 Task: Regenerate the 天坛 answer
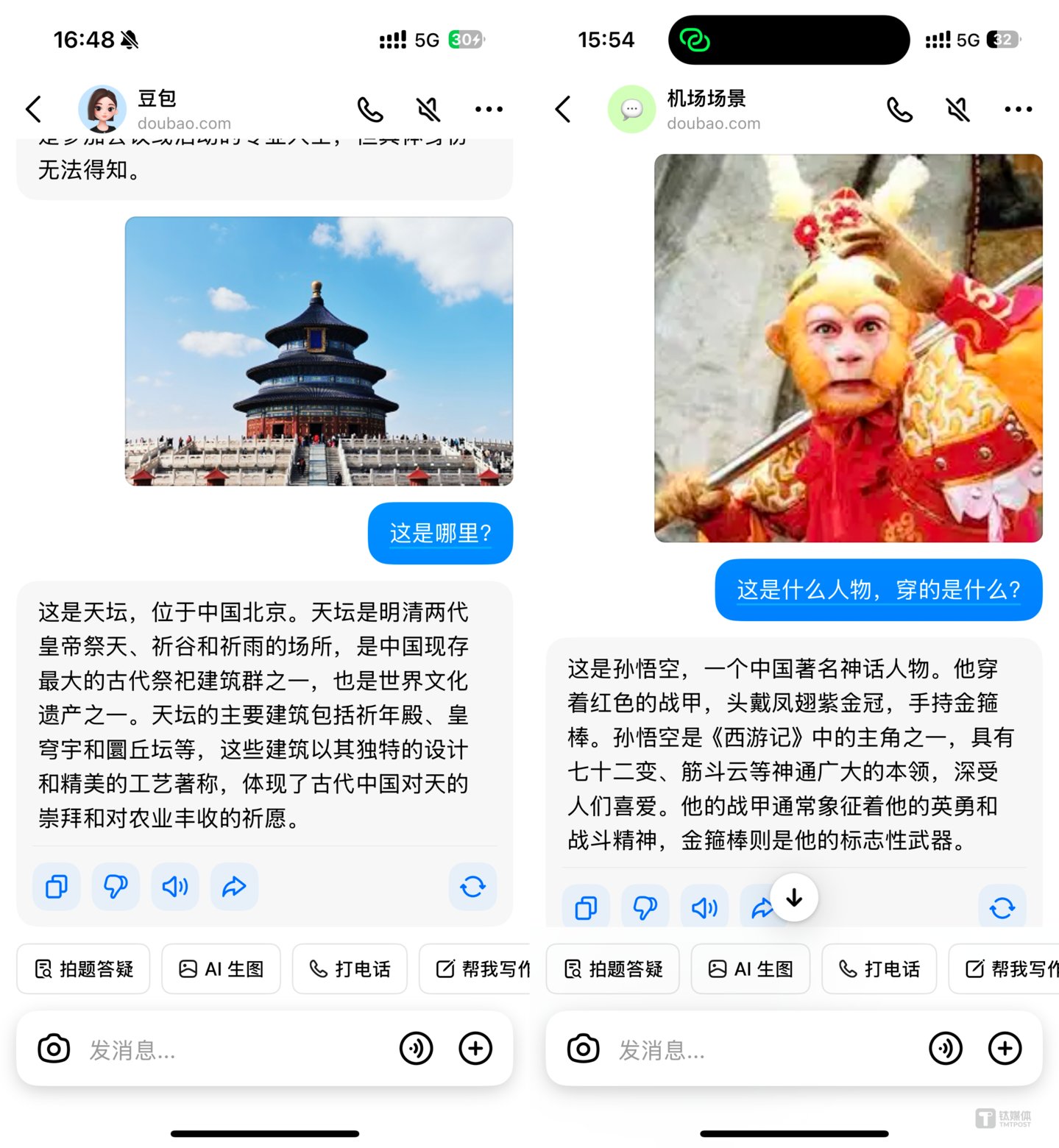click(x=472, y=886)
